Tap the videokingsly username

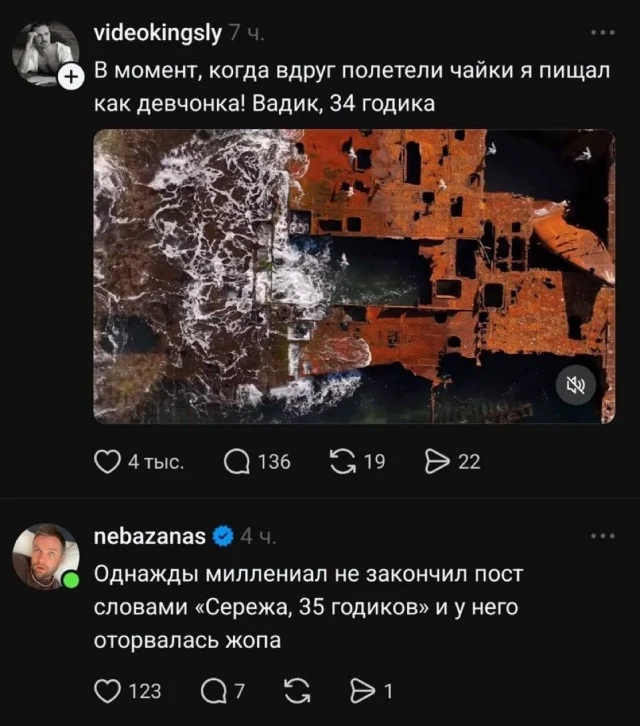(157, 33)
